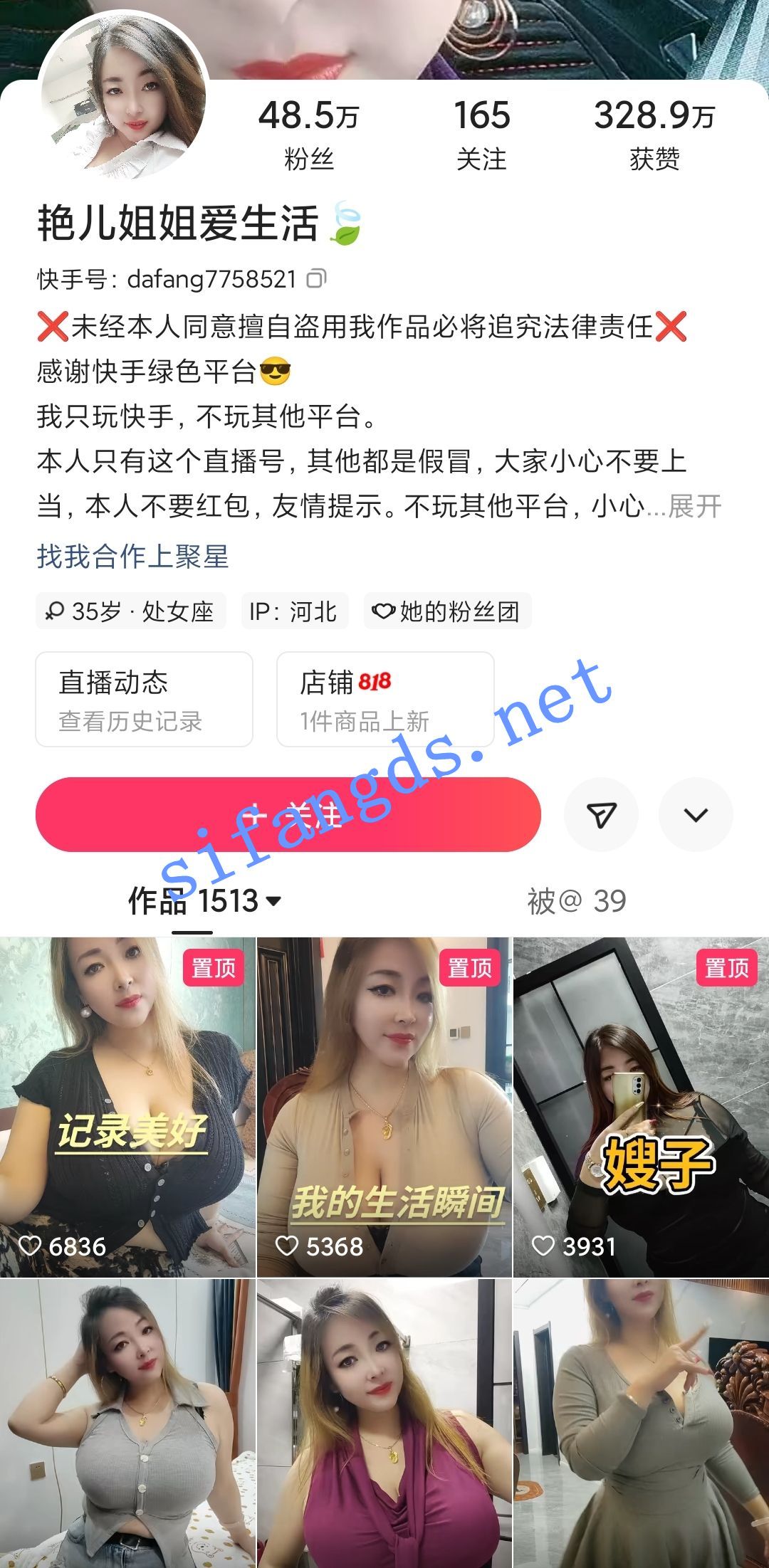
Task: Expand the full bio with 展开
Action: 695,507
